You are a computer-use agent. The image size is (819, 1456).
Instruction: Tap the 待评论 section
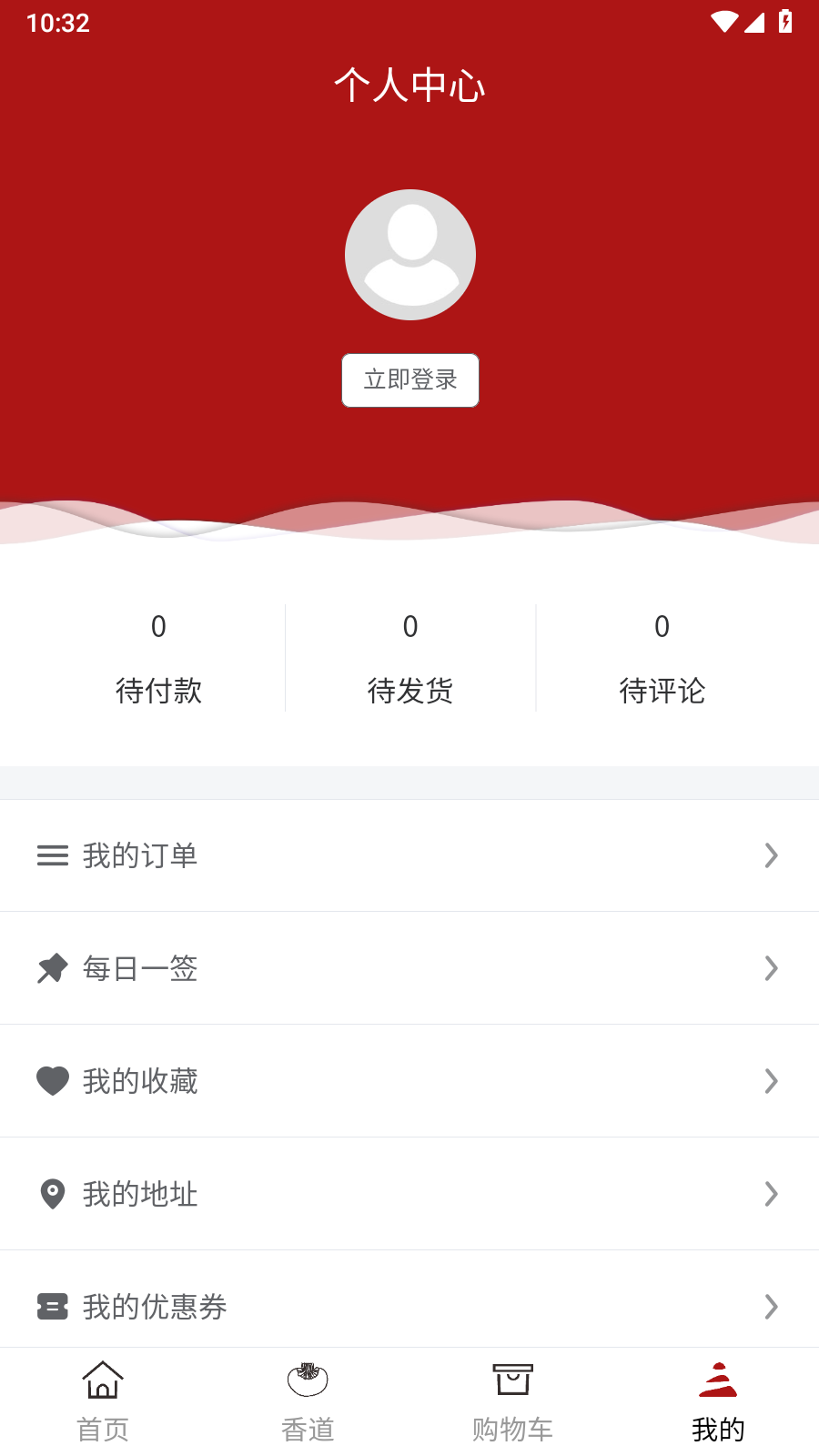pos(662,657)
